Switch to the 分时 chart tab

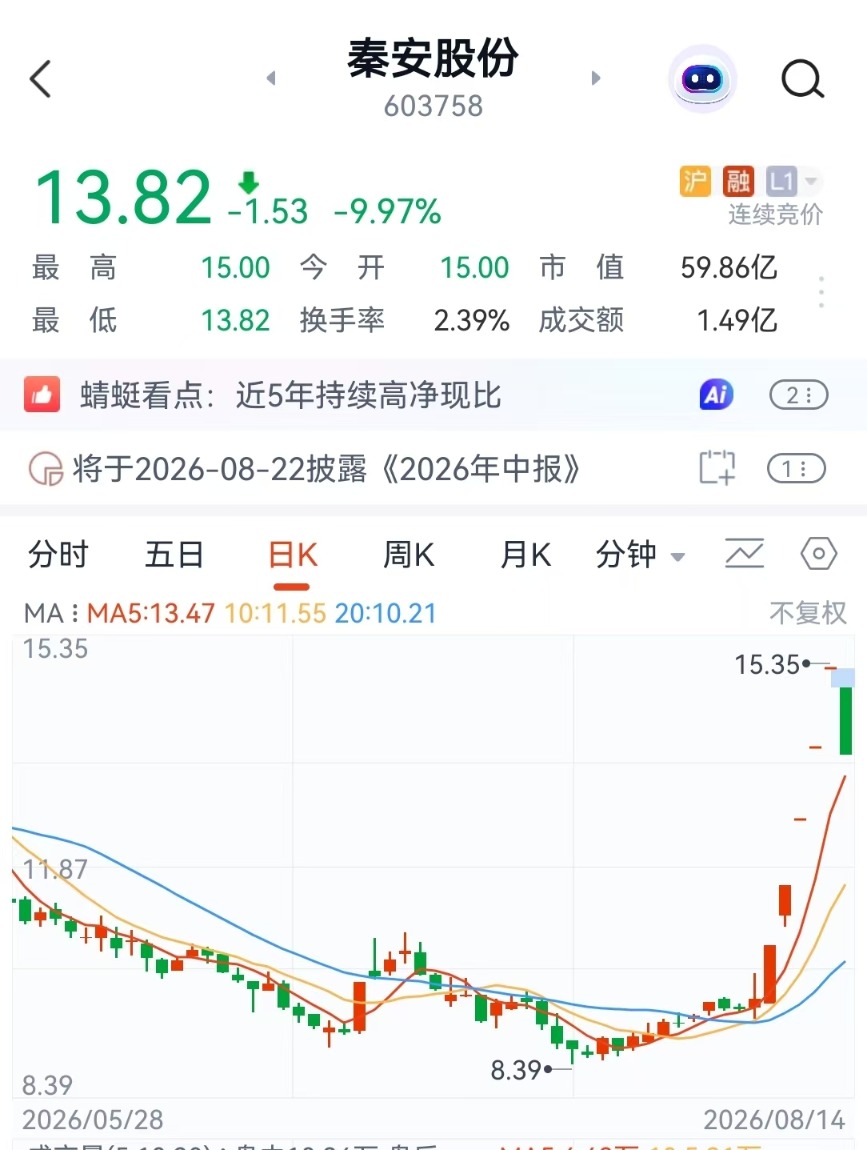coord(58,554)
